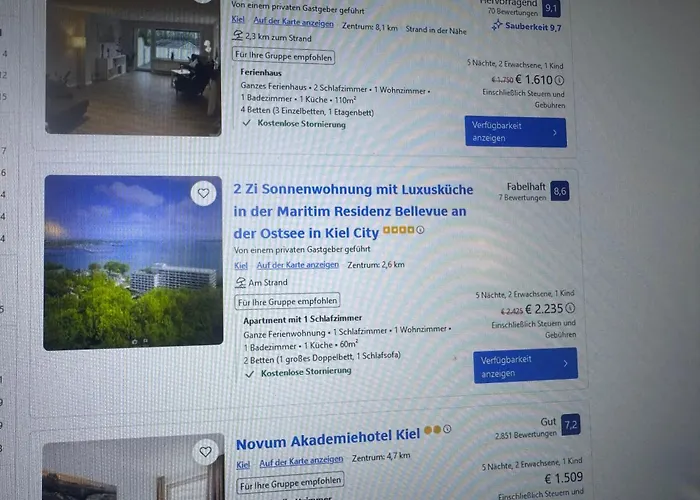Open the Kiel link under Novum Akademiehotel

[243, 464]
